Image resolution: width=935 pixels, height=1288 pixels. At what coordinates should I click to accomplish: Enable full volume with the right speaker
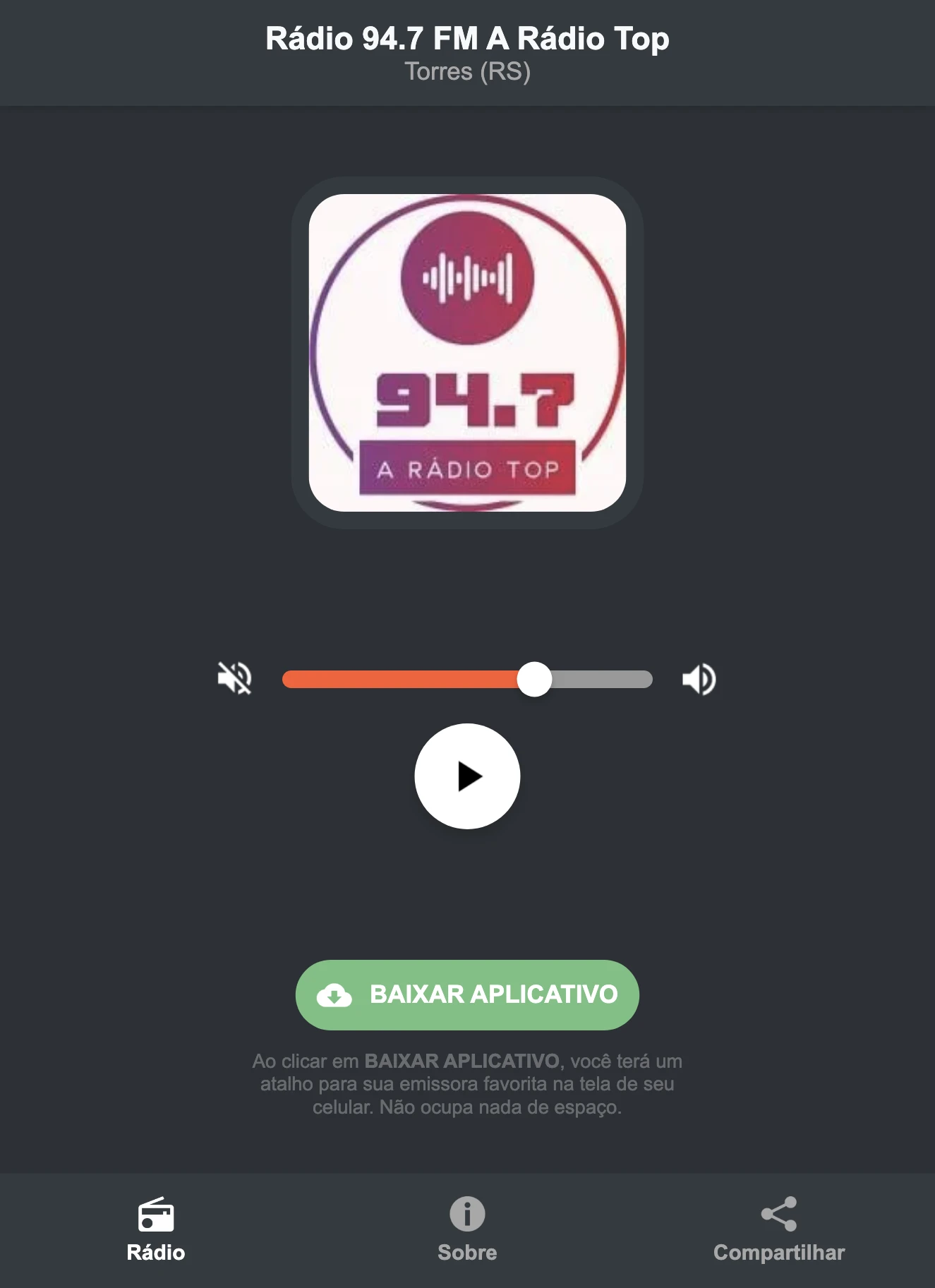pyautogui.click(x=699, y=680)
